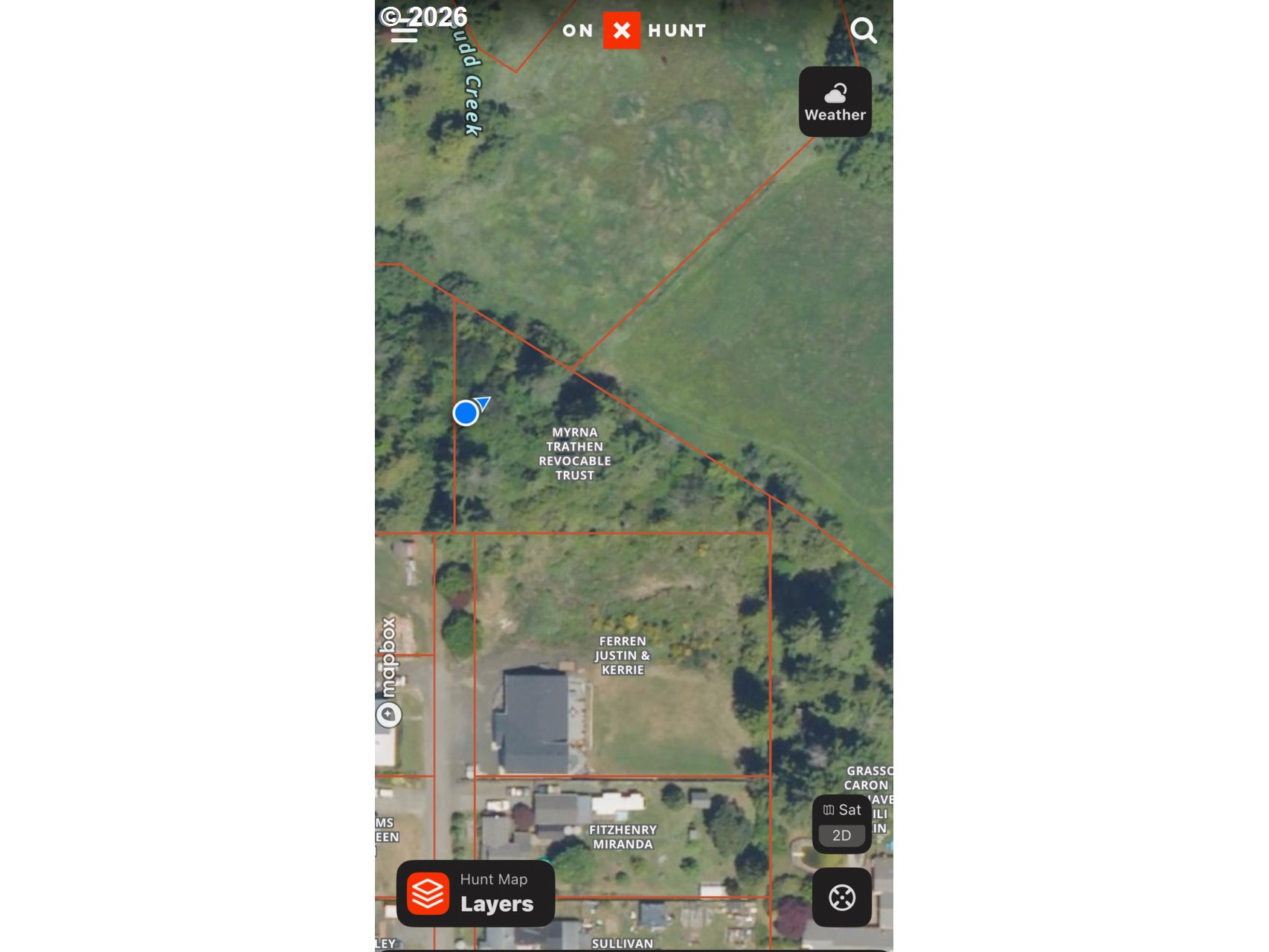Open the map search

[x=863, y=30]
